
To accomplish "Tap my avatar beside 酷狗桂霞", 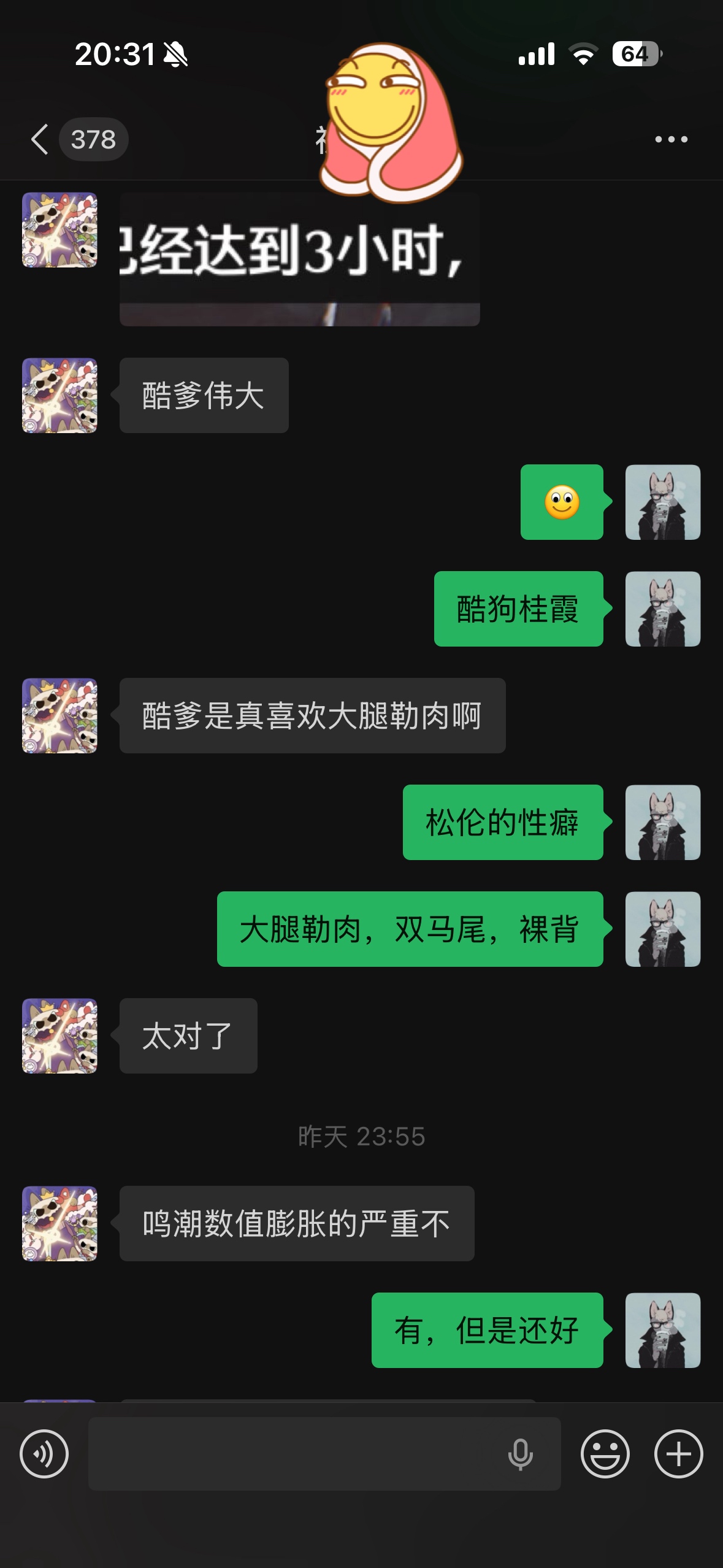I will coord(662,609).
